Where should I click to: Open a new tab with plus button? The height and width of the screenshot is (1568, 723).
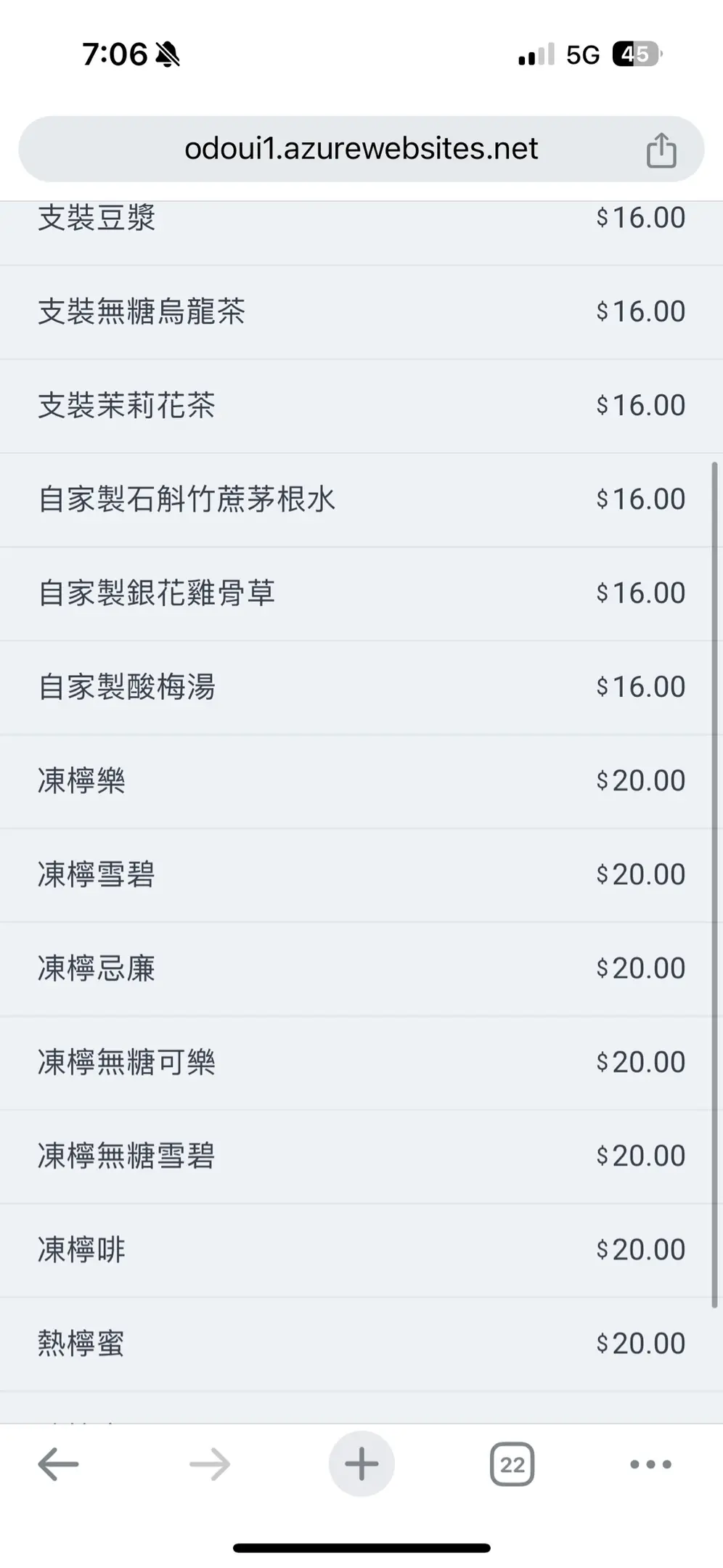(361, 1464)
